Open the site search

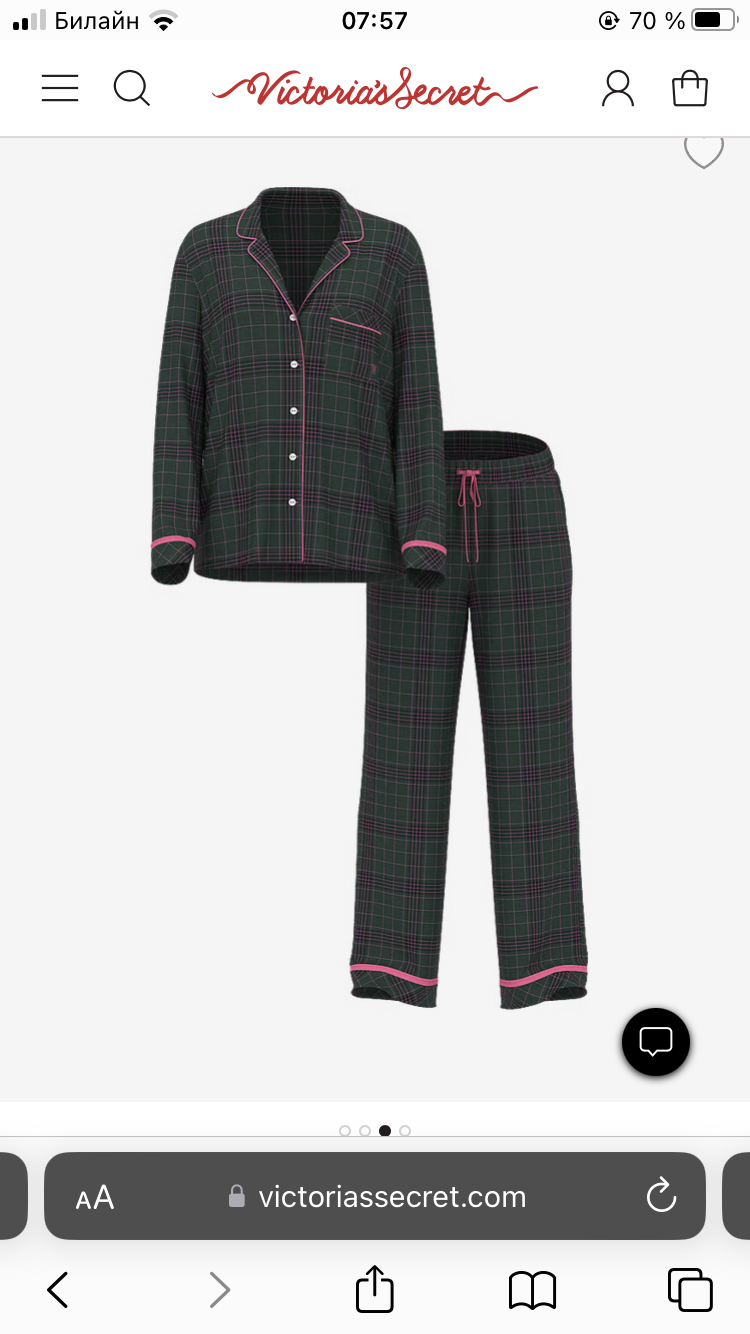131,88
